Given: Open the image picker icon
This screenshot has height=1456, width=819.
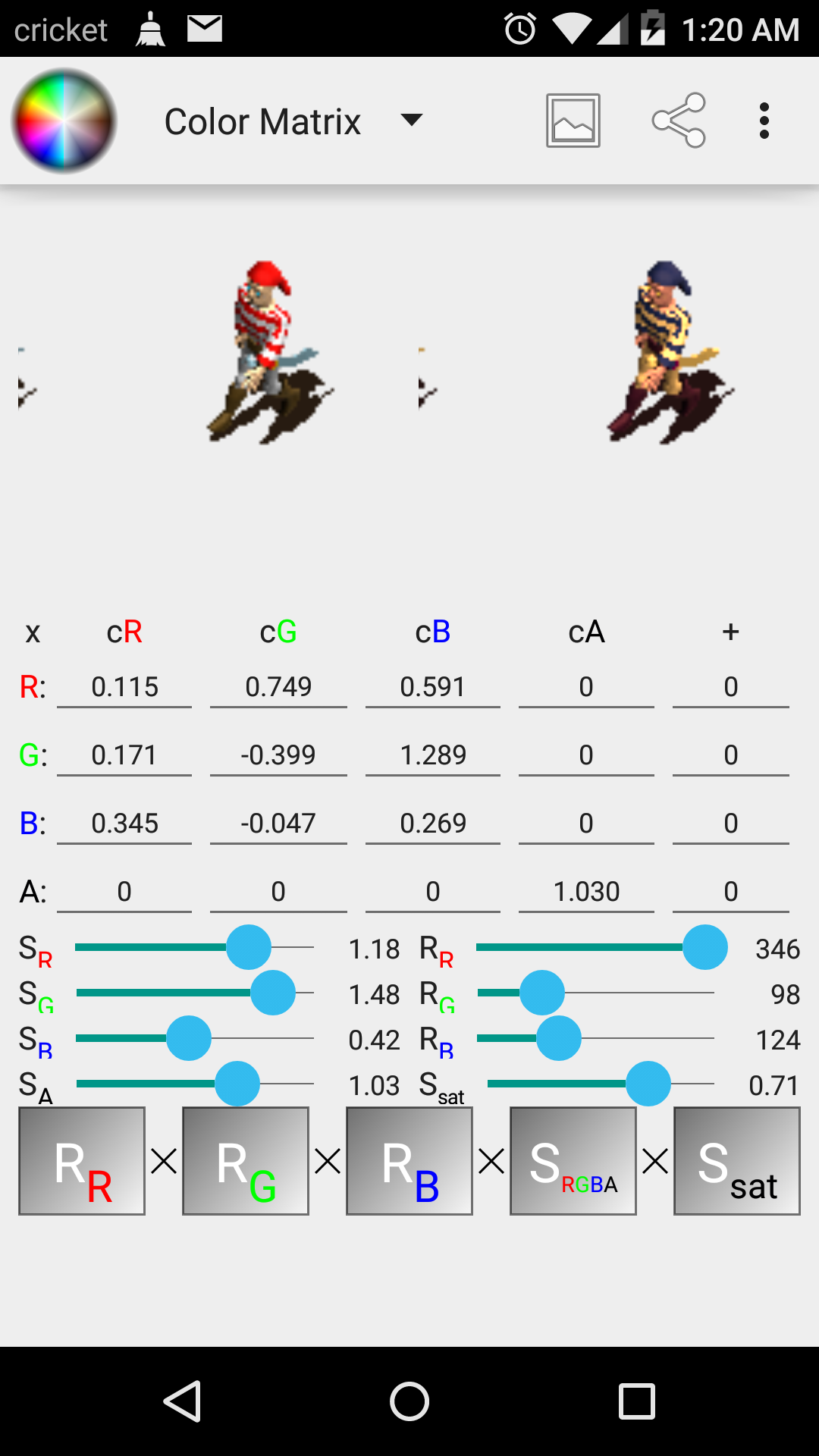Looking at the screenshot, I should [573, 121].
